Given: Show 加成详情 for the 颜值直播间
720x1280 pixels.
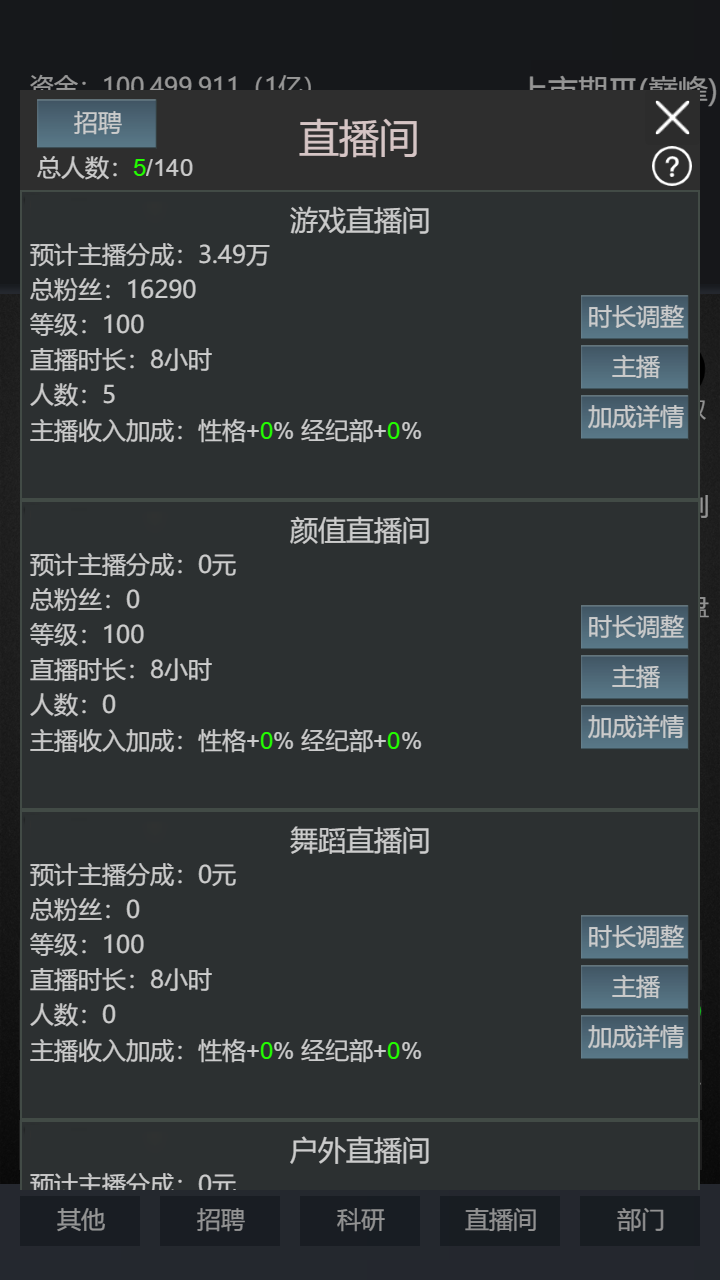Looking at the screenshot, I should [634, 727].
